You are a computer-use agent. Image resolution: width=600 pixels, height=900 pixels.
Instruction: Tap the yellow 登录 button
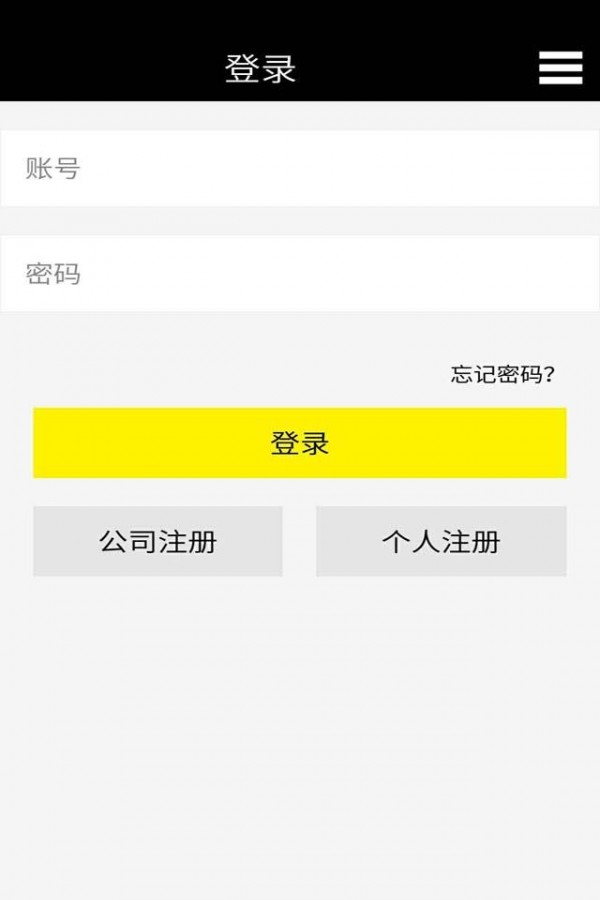pos(300,443)
